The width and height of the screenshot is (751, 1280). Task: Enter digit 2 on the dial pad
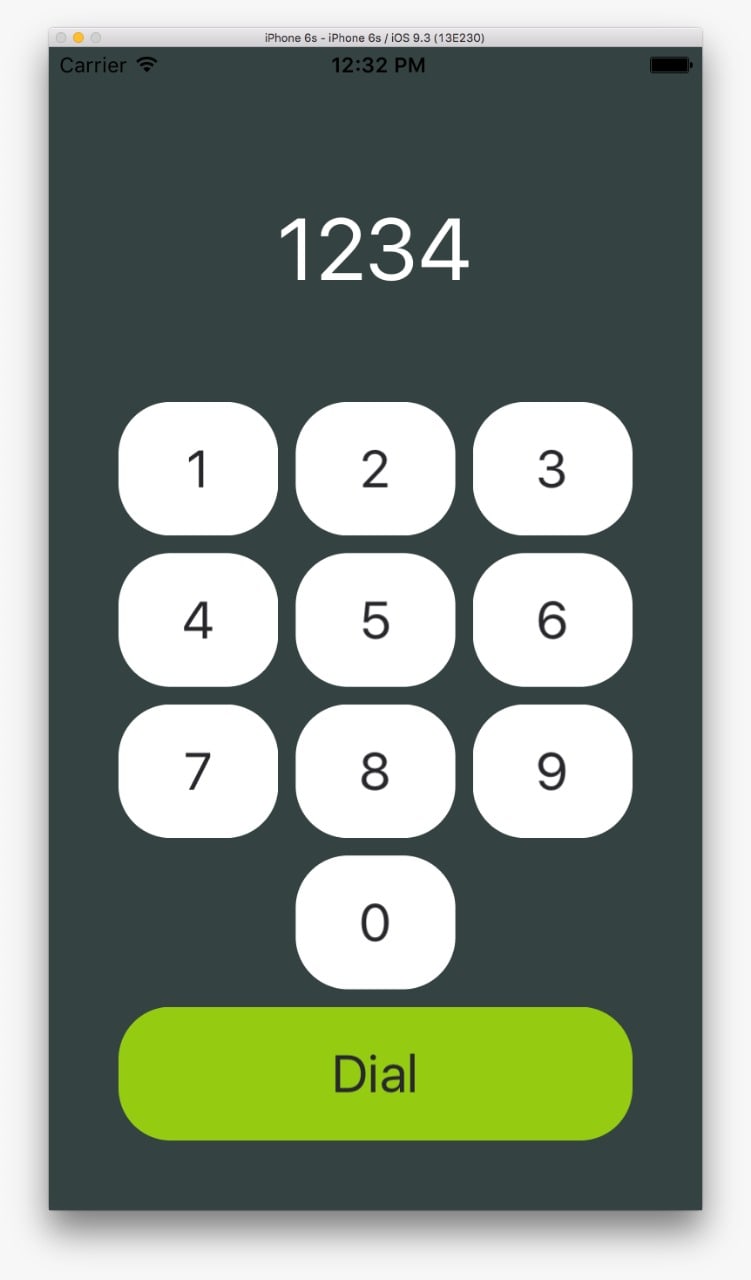(375, 469)
